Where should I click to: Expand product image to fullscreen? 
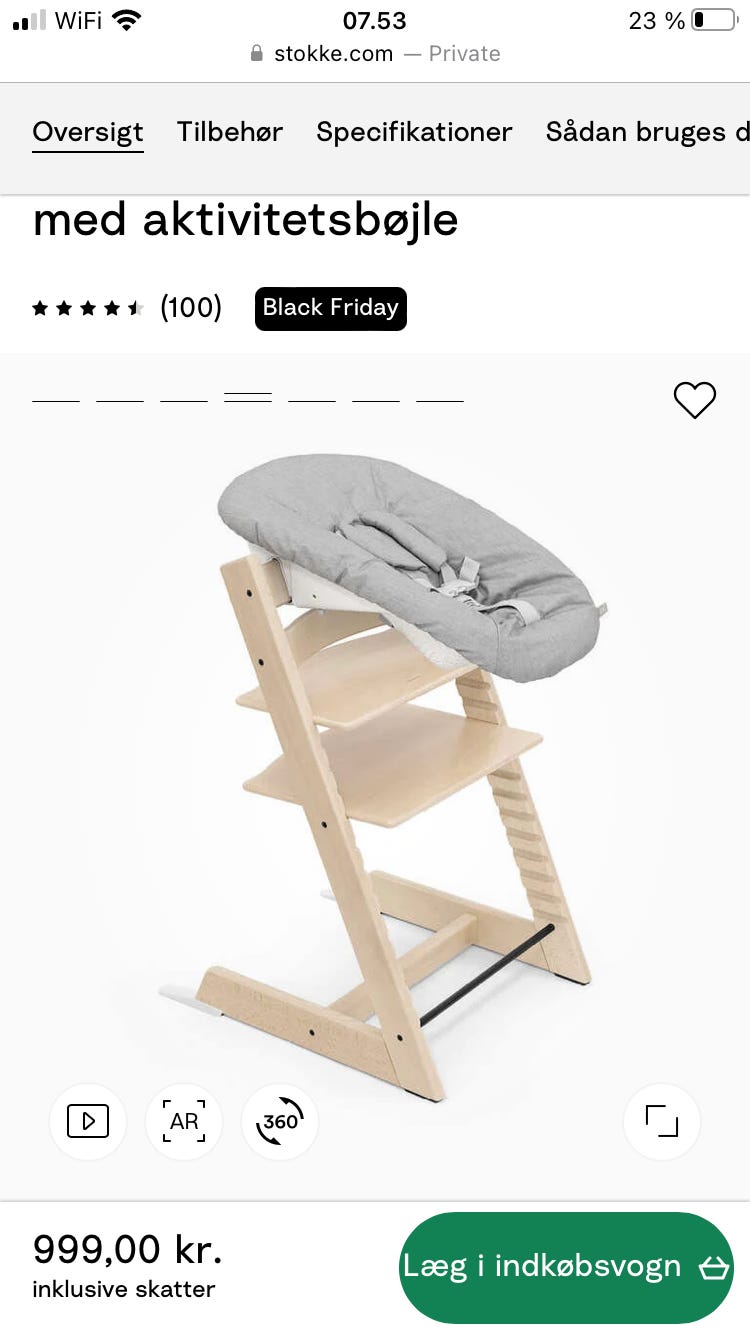pyautogui.click(x=661, y=1122)
